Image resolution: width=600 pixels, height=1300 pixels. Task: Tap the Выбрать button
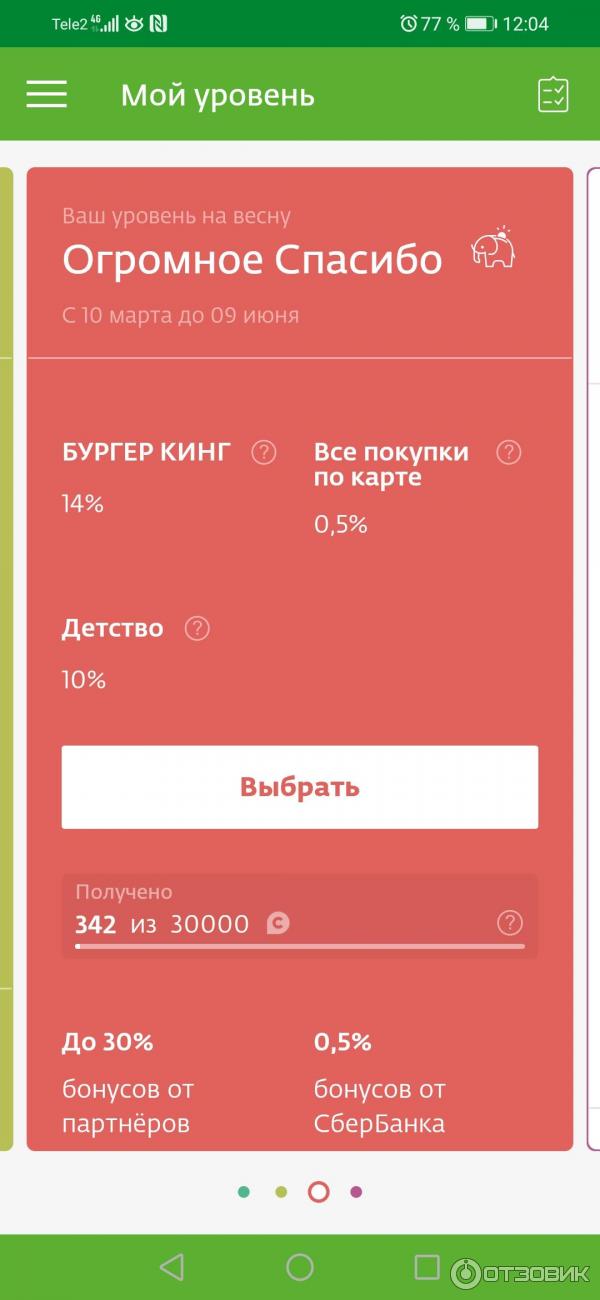(300, 787)
